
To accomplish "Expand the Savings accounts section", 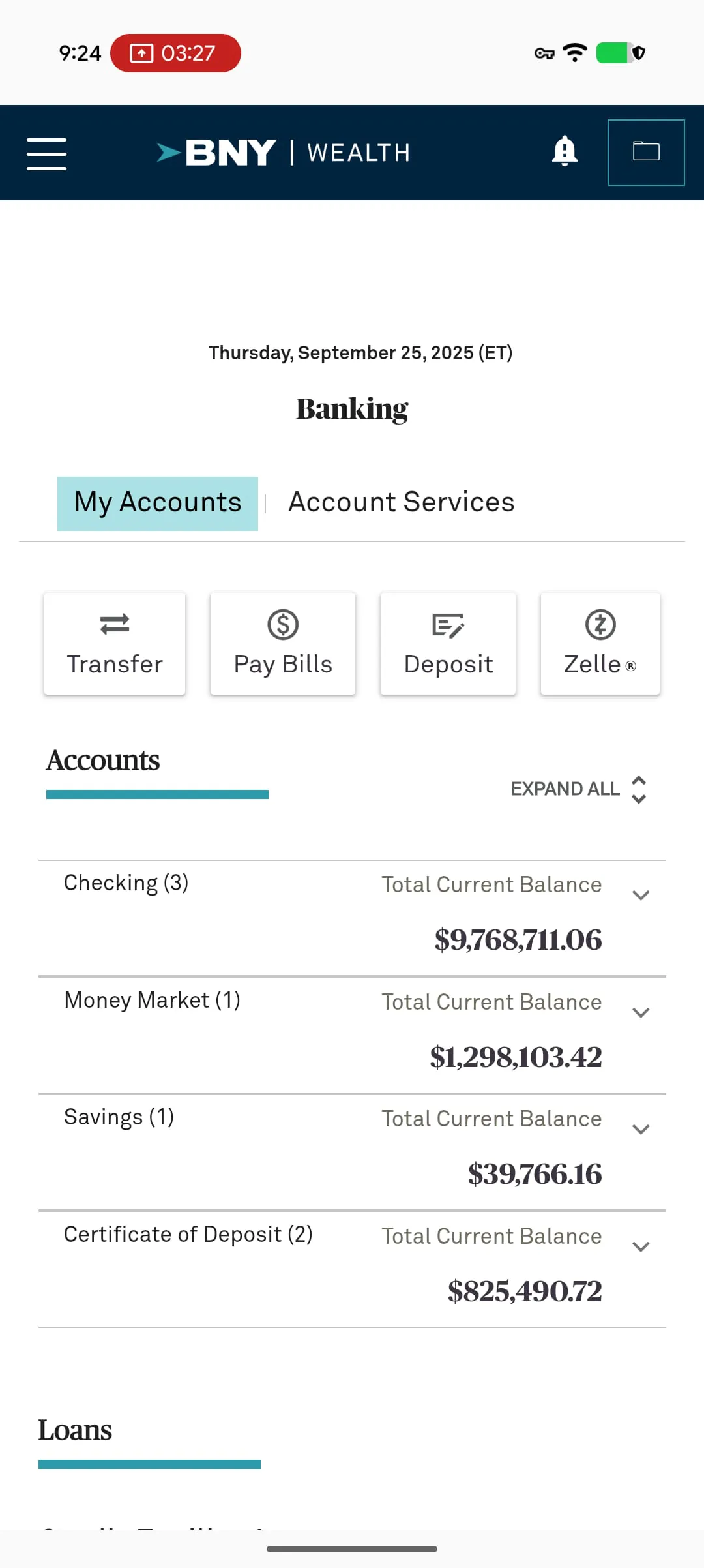I will click(x=641, y=1129).
